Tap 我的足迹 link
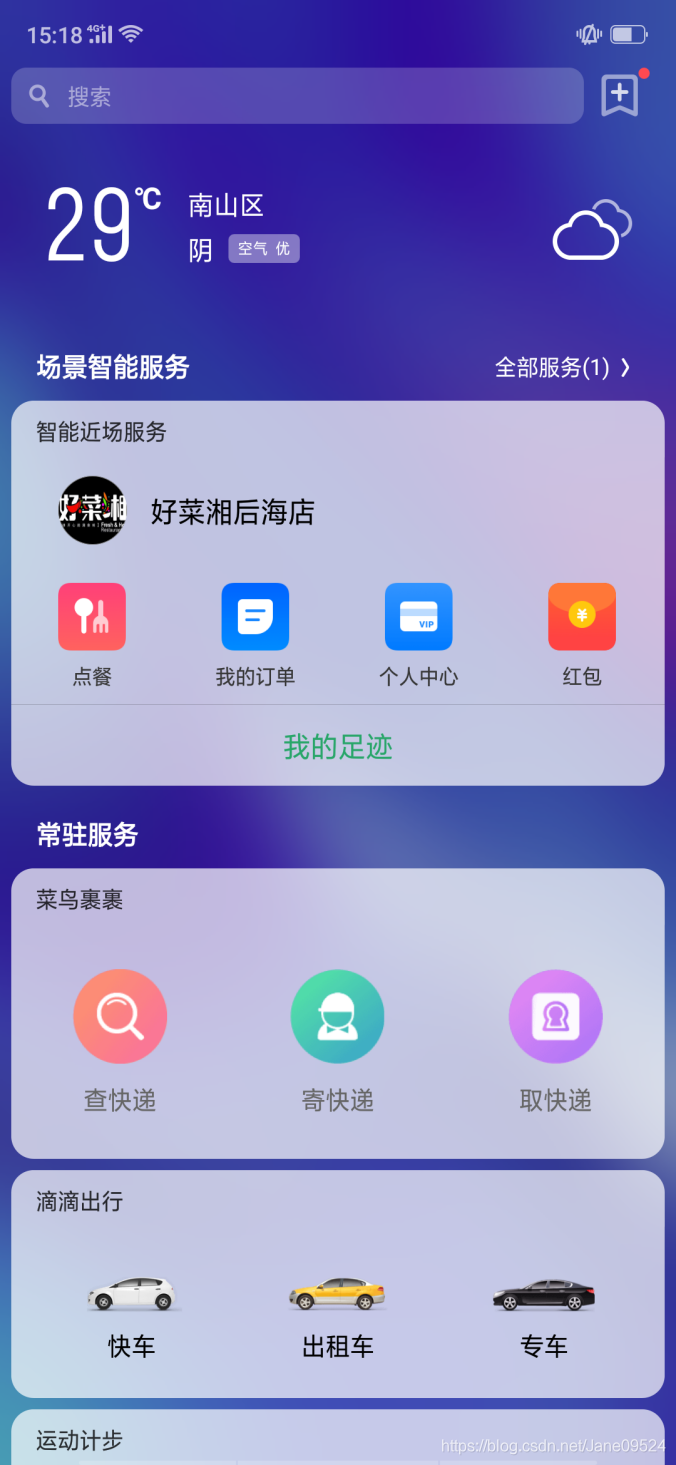676x1465 pixels. pyautogui.click(x=338, y=746)
